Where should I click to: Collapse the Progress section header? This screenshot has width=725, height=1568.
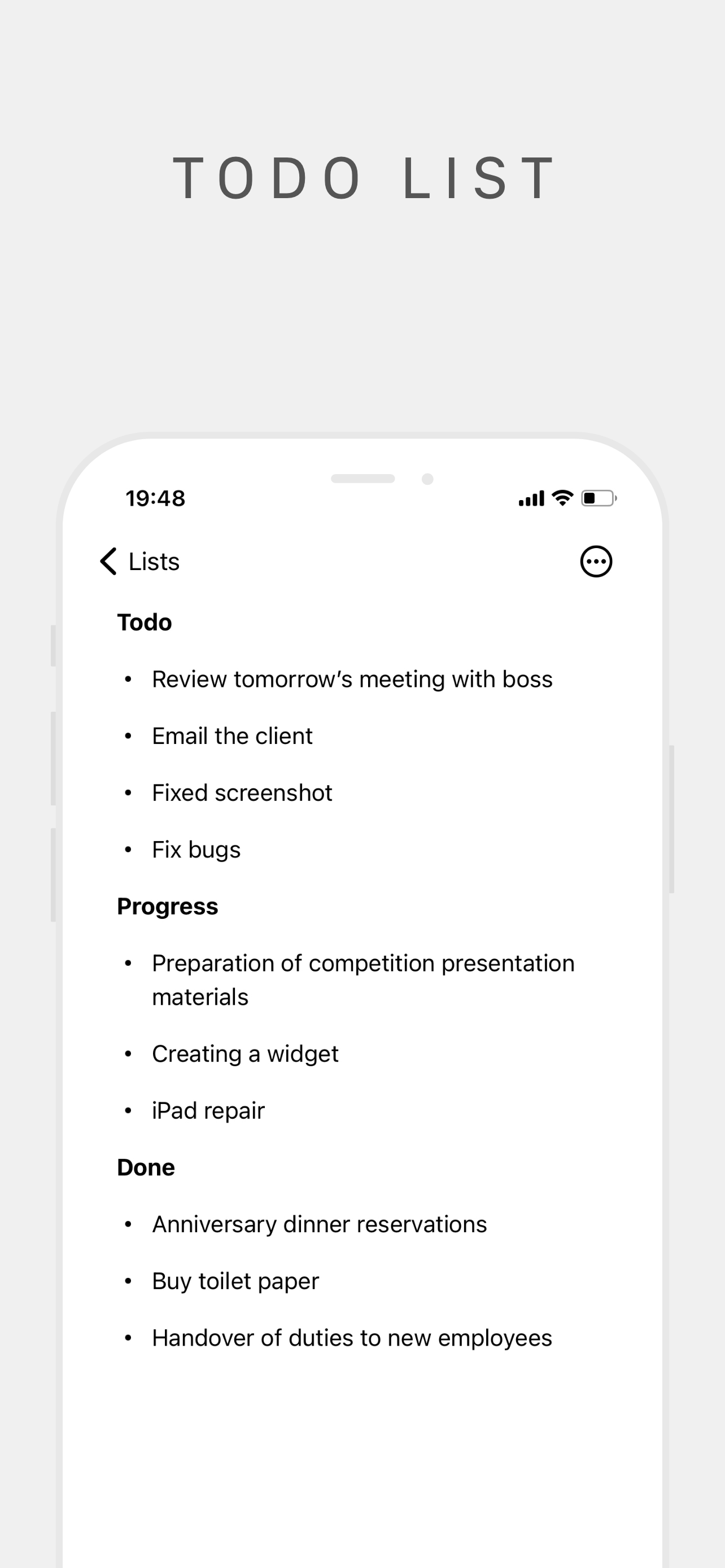pyautogui.click(x=167, y=906)
